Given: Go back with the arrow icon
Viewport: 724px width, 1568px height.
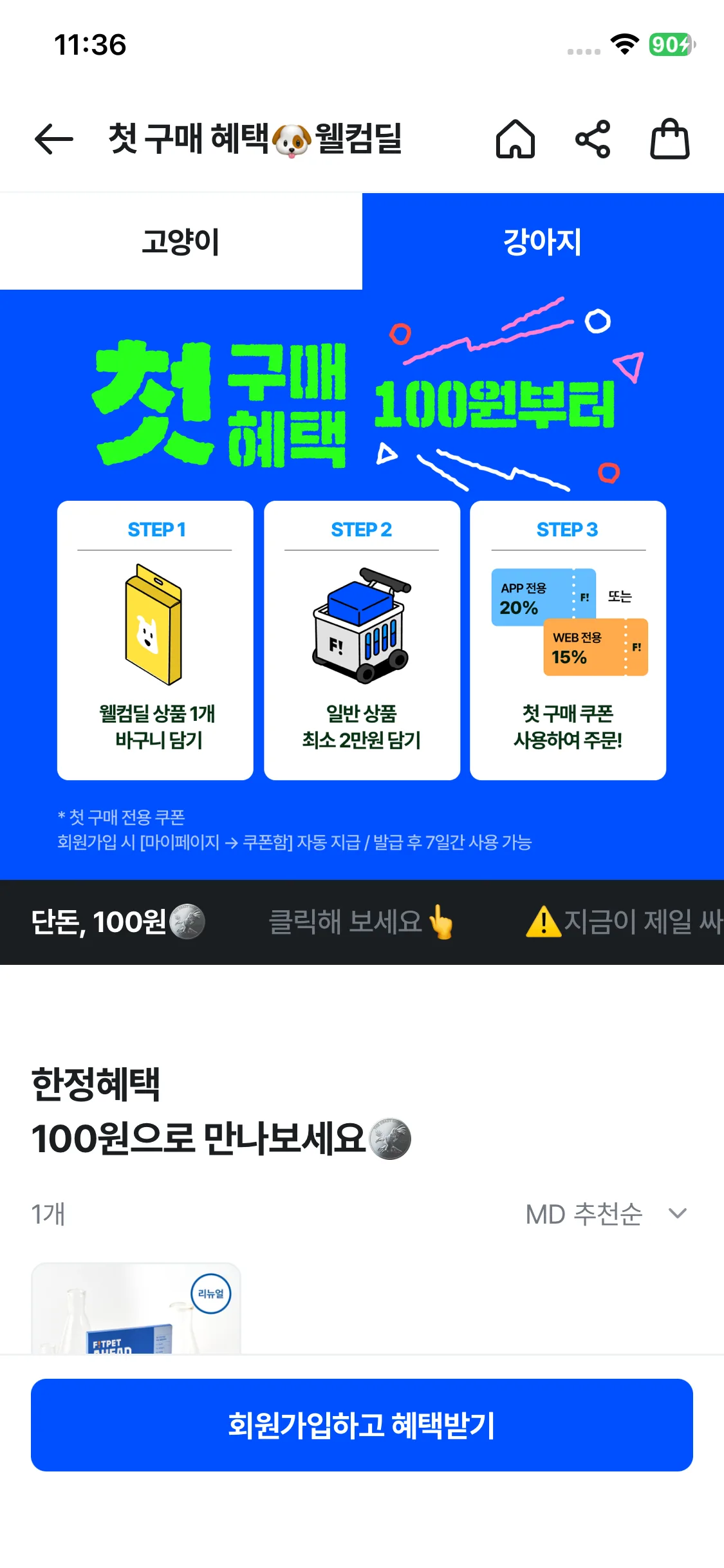Looking at the screenshot, I should tap(54, 139).
